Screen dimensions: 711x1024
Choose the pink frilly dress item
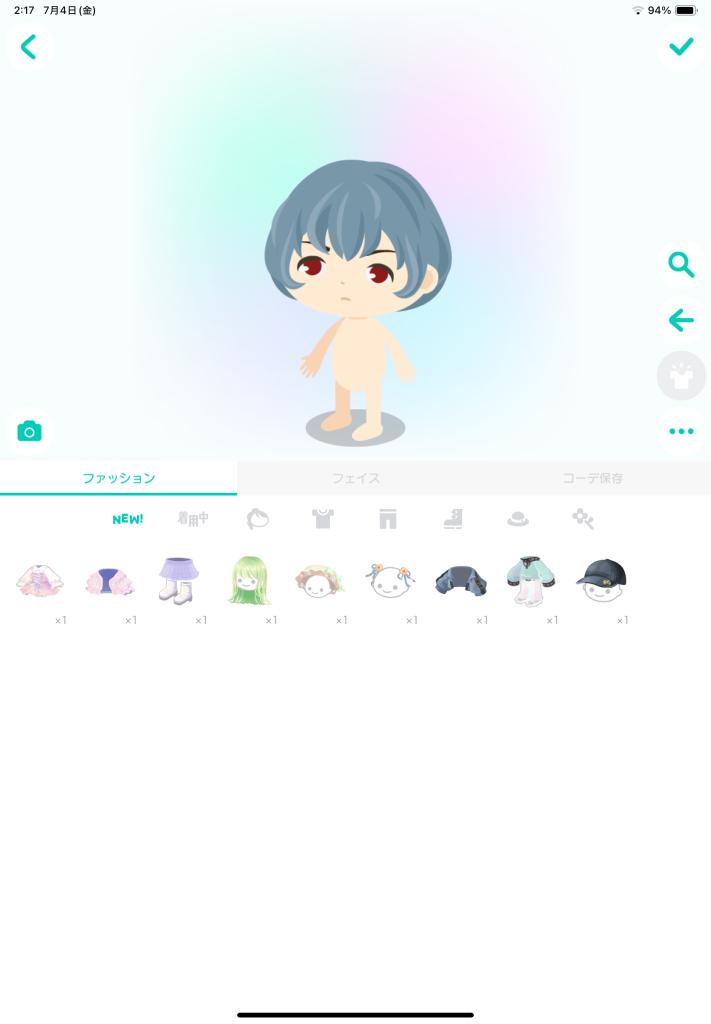pos(39,581)
